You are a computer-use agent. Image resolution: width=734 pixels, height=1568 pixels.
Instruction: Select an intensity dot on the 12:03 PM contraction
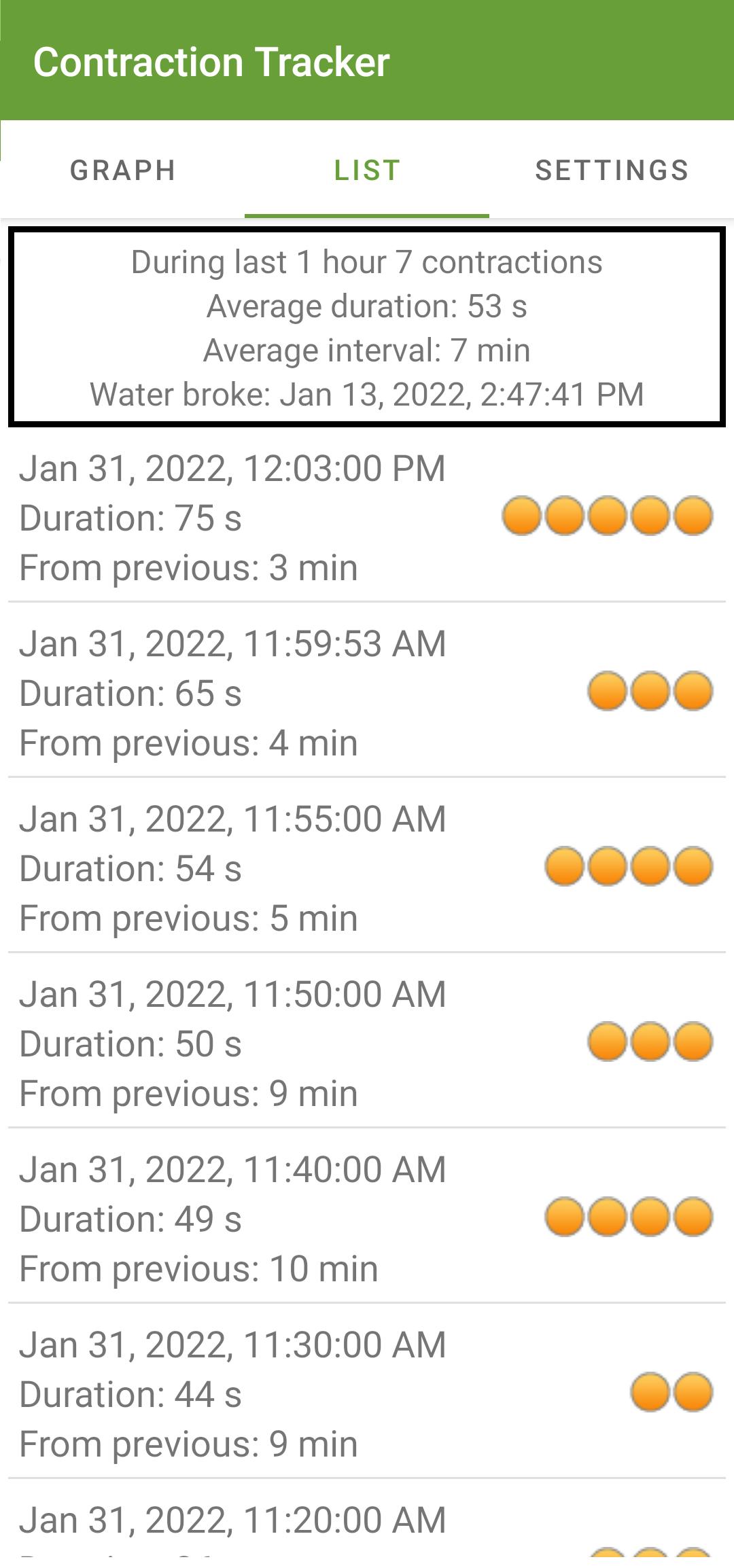tap(608, 518)
